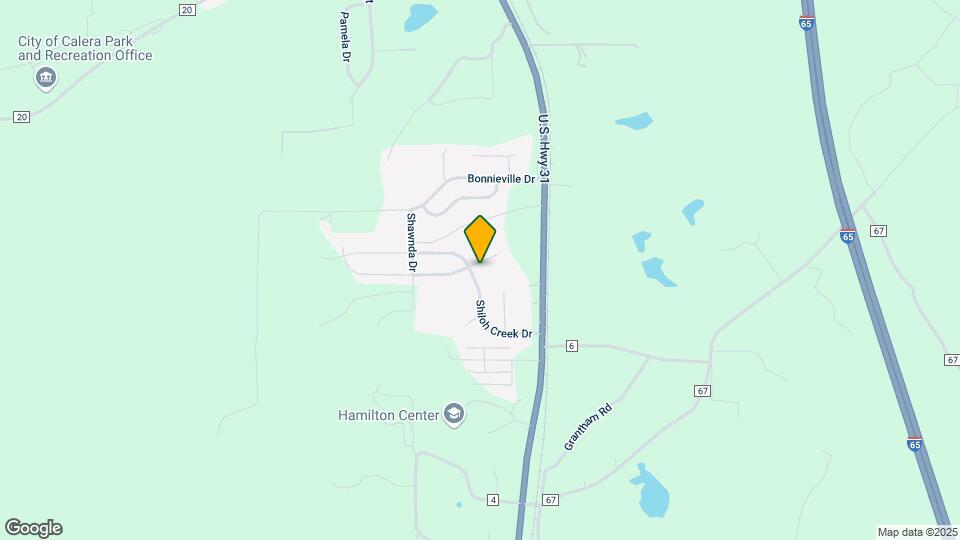960x540 pixels.
Task: Select City of Calera Park and Recreation Office pin
Action: (45, 78)
